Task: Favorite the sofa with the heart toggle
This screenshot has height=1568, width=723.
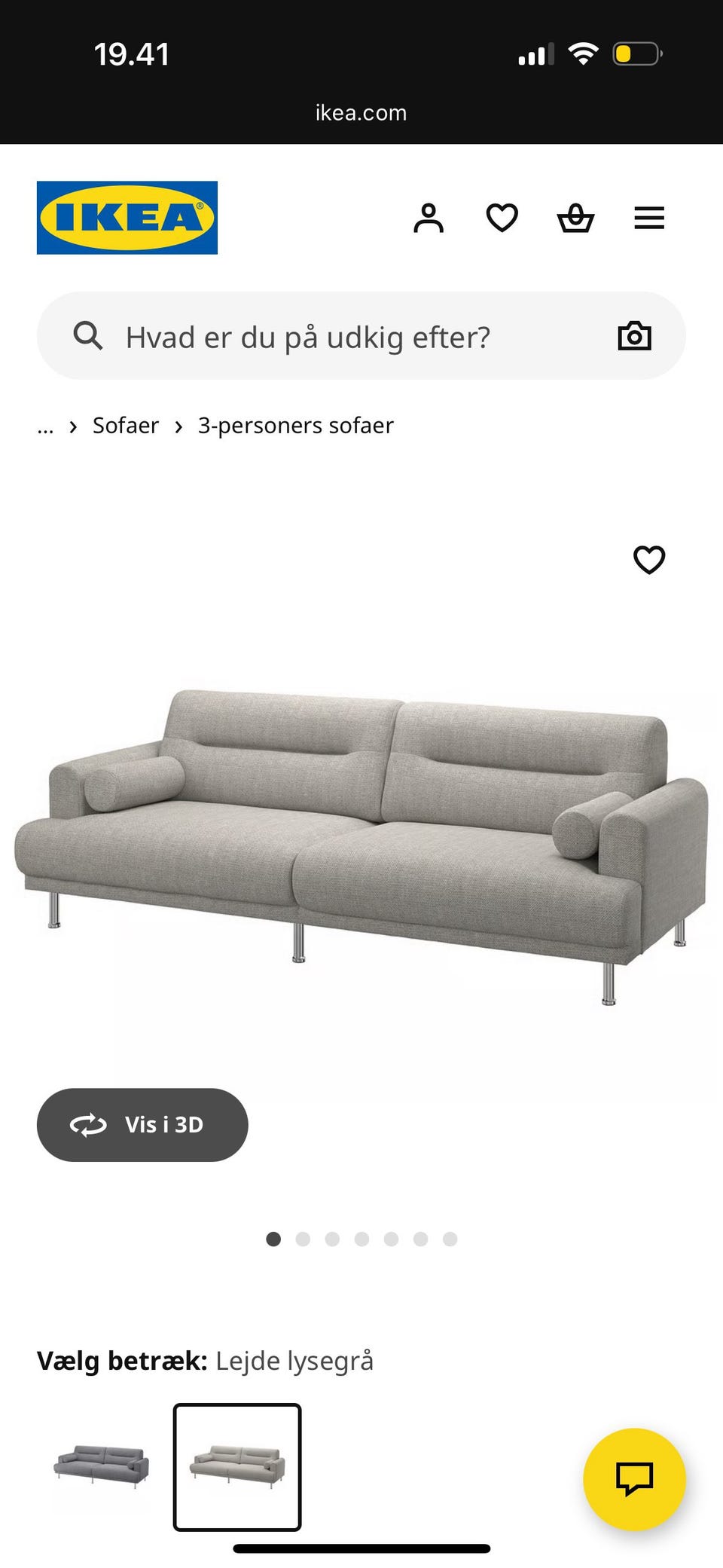Action: (649, 561)
